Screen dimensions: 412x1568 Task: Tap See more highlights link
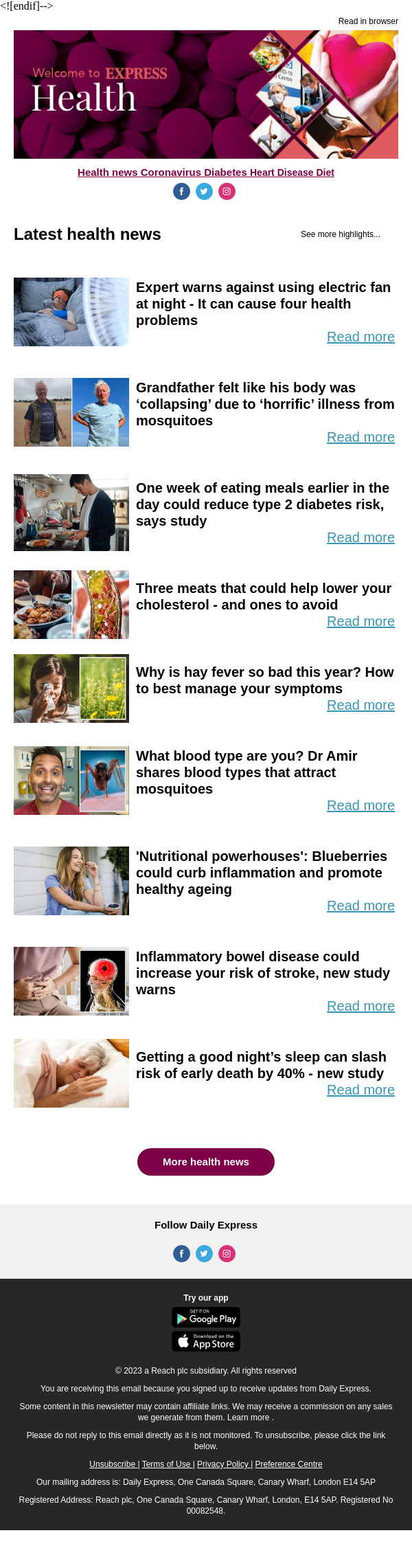click(340, 234)
